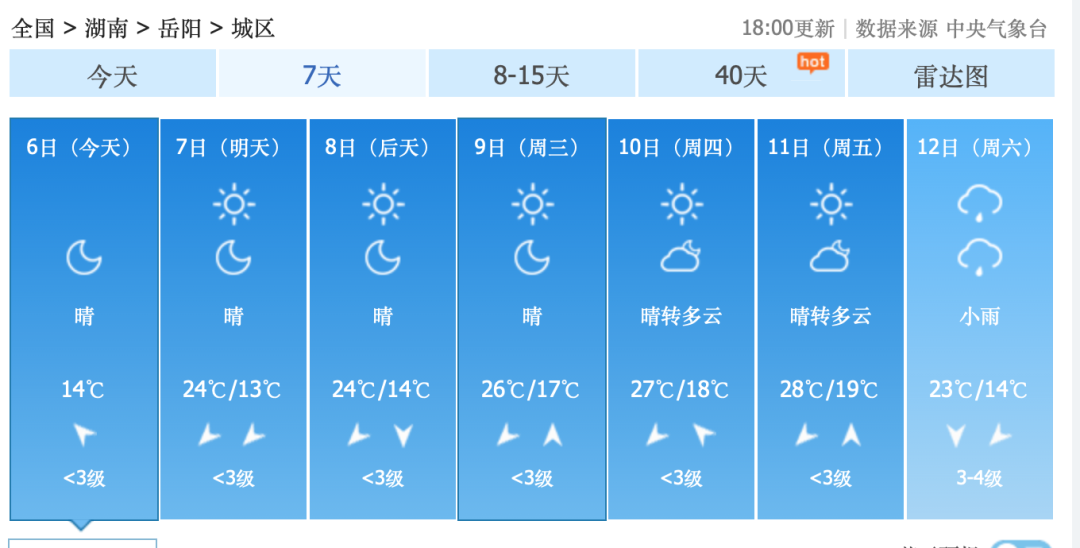This screenshot has height=548, width=1080.
Task: Select the 6日（今天） weather card
Action: click(x=84, y=318)
